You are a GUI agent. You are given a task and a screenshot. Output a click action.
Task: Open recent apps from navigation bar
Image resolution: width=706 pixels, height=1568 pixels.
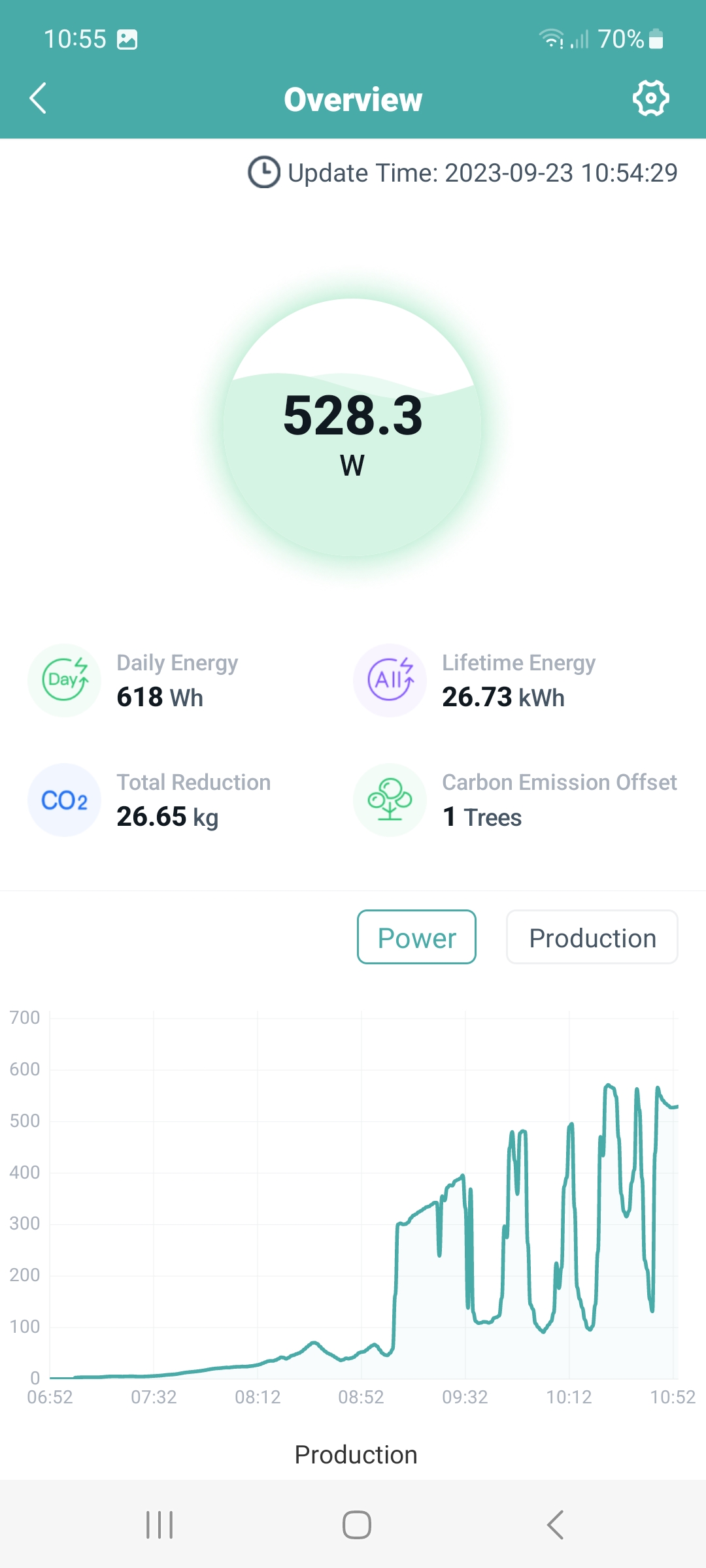pos(160,1525)
